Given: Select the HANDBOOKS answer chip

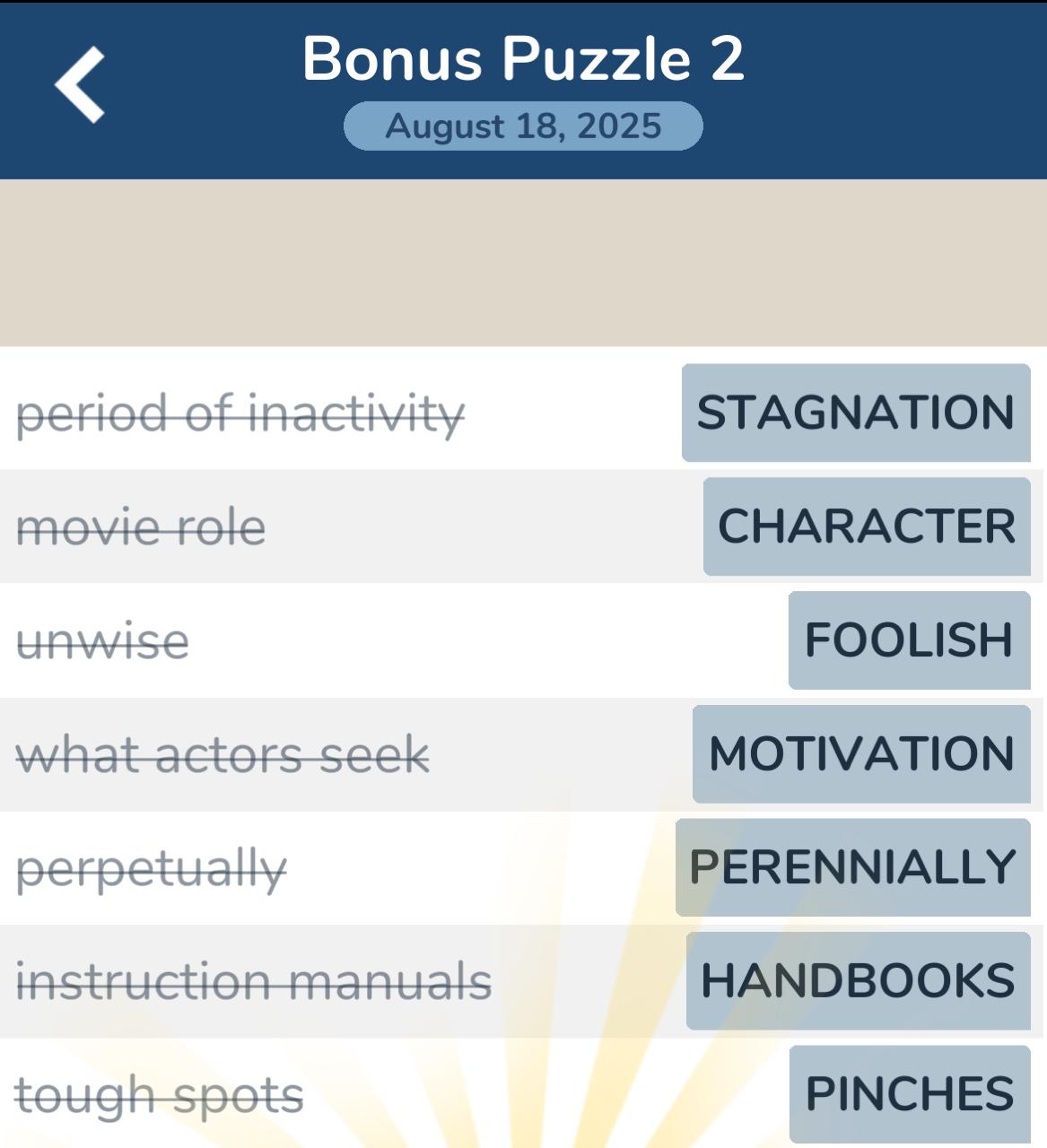Looking at the screenshot, I should point(858,980).
